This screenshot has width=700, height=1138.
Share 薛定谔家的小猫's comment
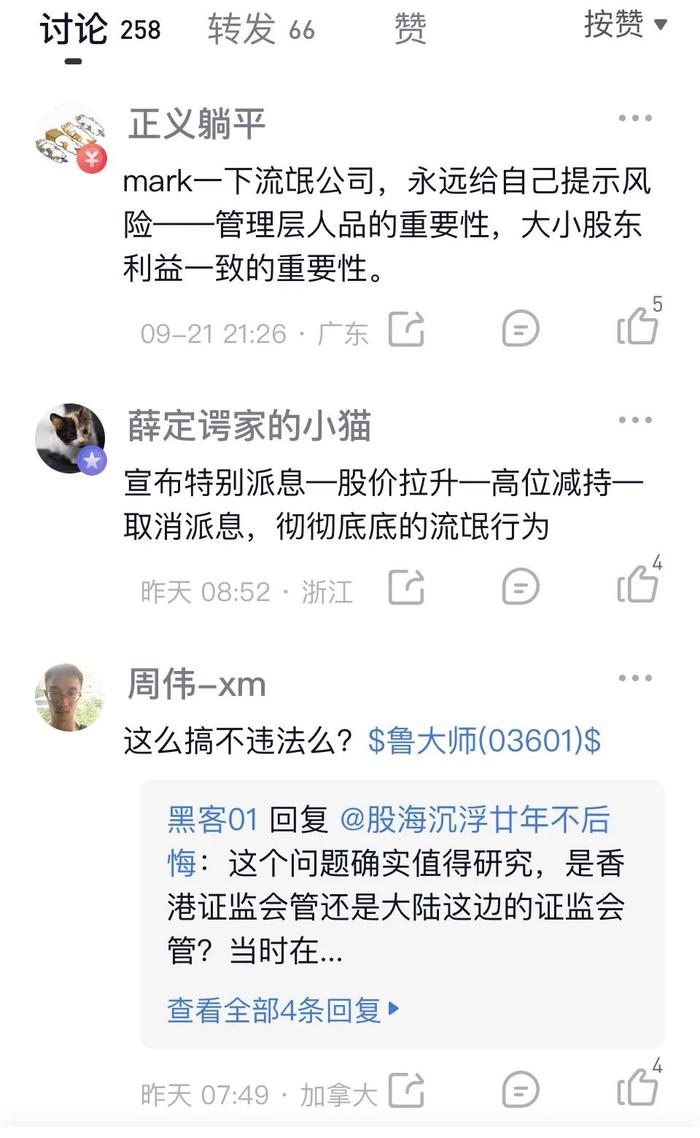406,587
